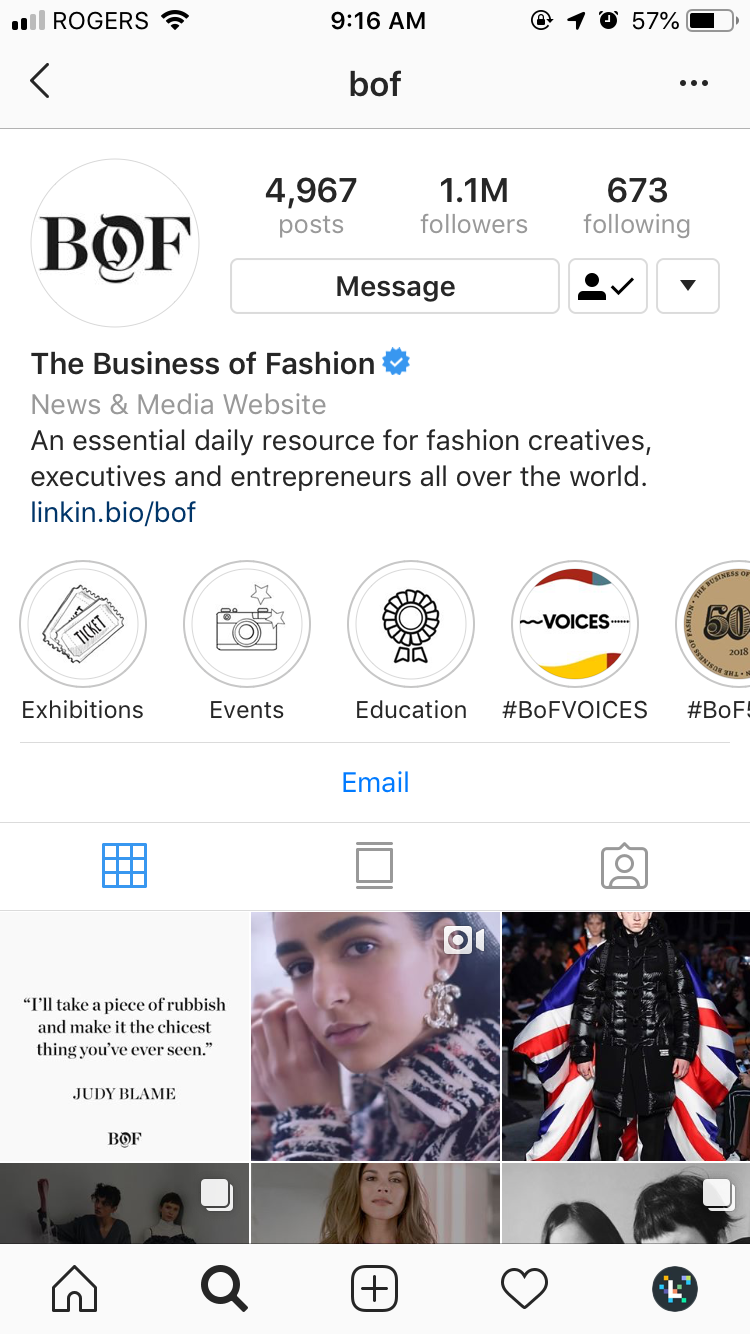Open the activity heart tab

click(x=525, y=1289)
